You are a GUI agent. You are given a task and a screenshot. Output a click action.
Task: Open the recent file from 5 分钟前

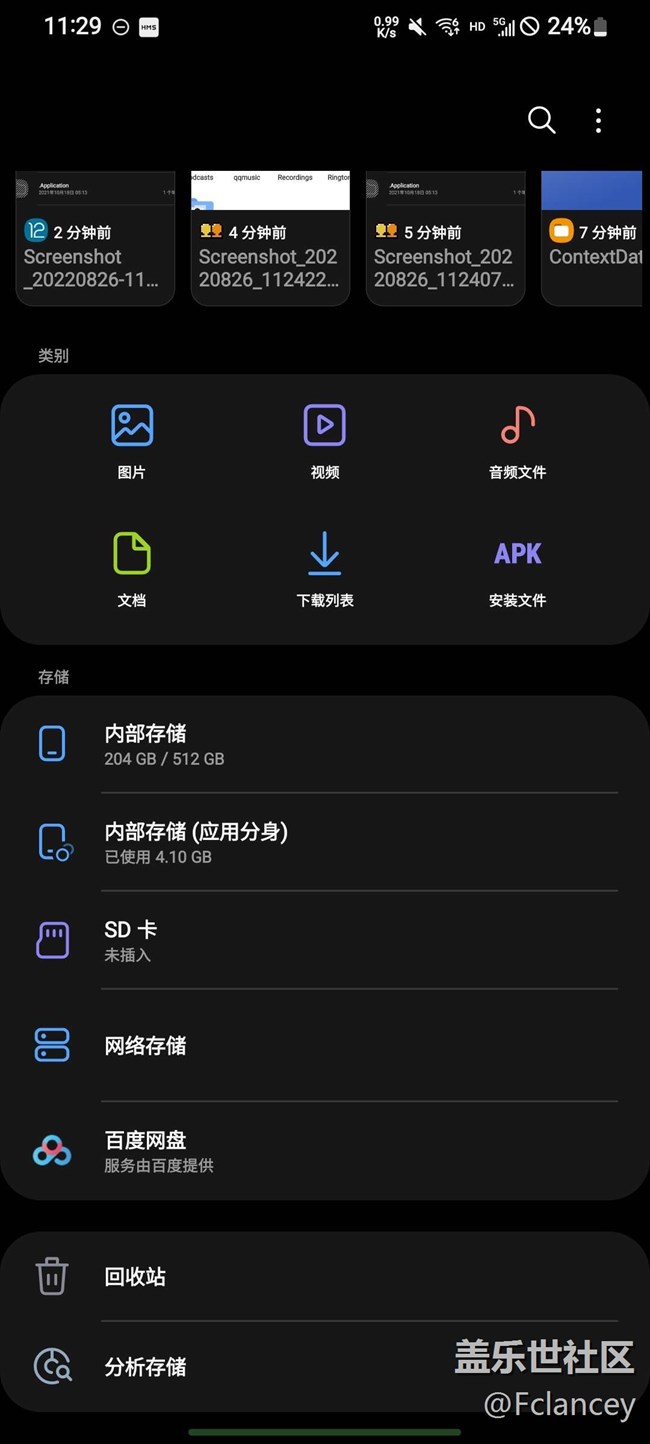[445, 238]
